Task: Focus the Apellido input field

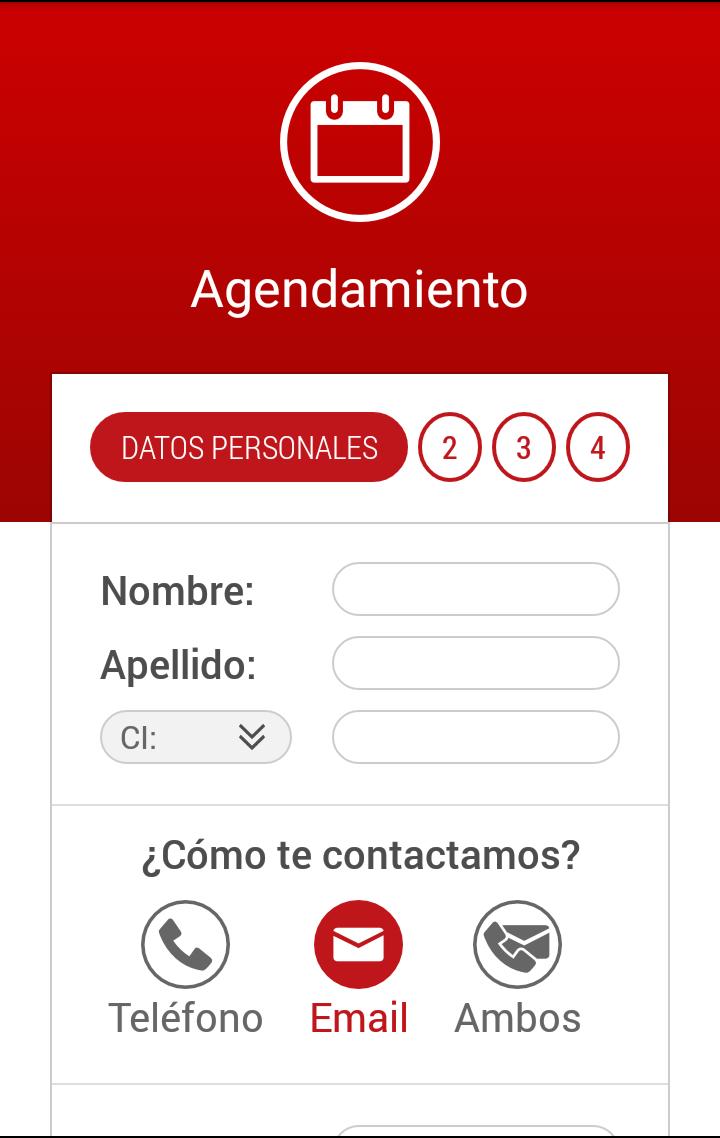Action: coord(475,663)
